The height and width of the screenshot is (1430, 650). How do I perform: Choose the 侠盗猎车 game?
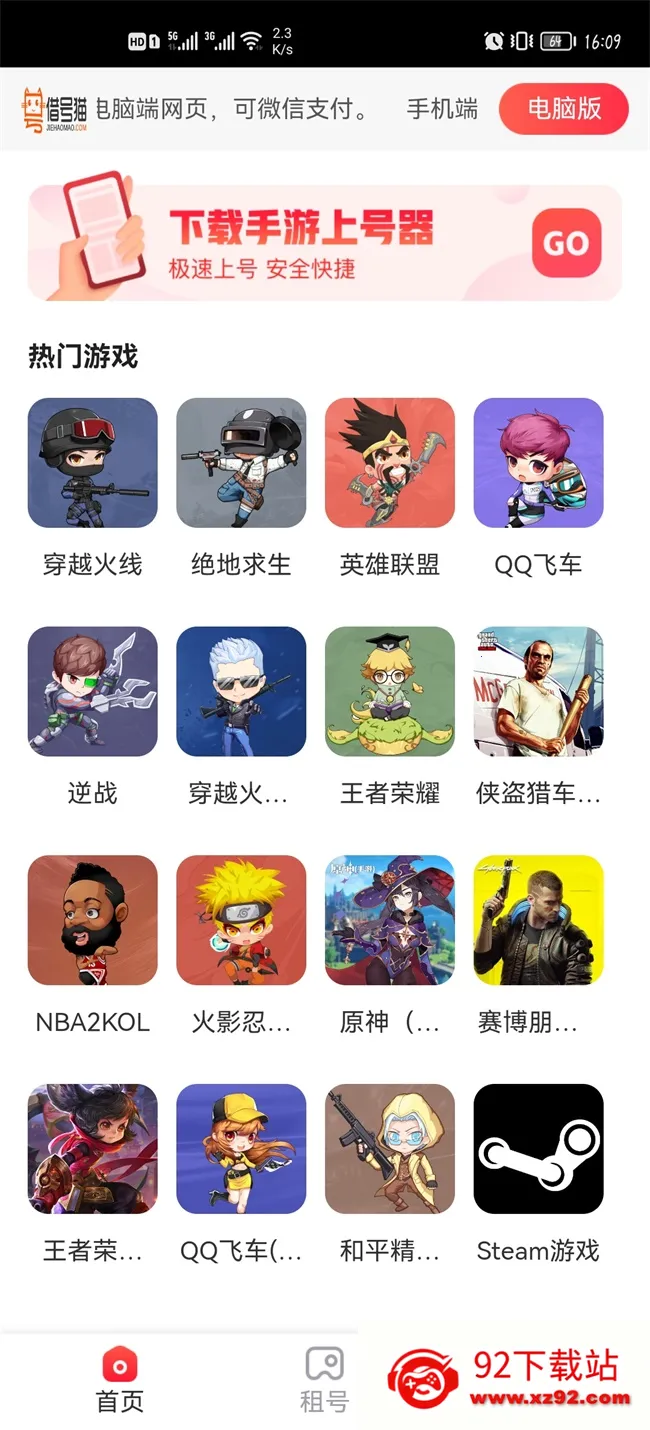coord(538,692)
